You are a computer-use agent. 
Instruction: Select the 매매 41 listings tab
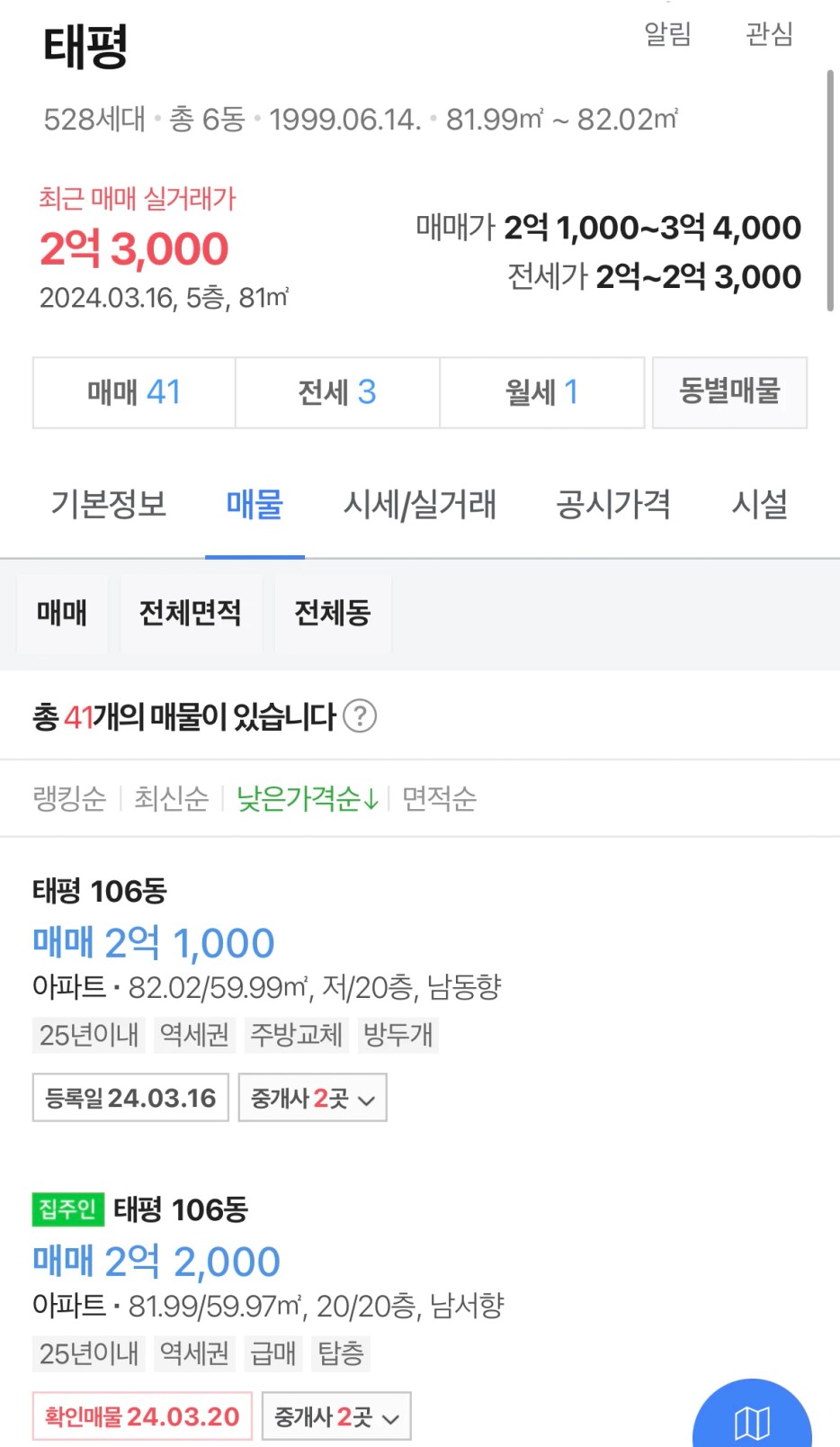pyautogui.click(x=134, y=392)
